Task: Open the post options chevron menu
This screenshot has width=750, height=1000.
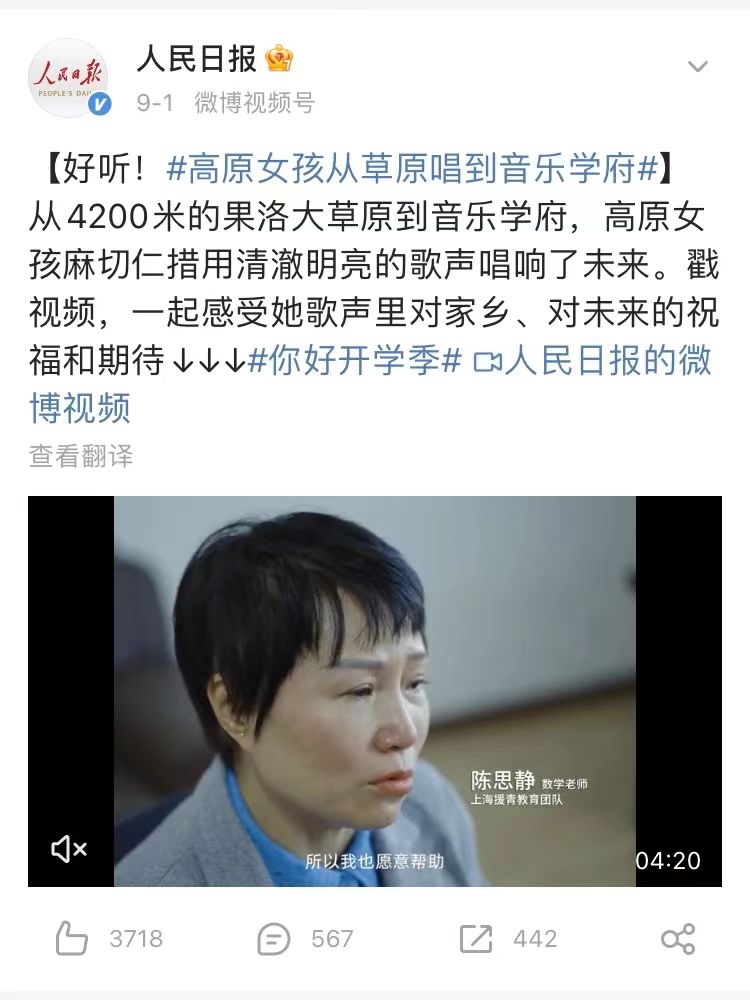Action: pyautogui.click(x=697, y=68)
